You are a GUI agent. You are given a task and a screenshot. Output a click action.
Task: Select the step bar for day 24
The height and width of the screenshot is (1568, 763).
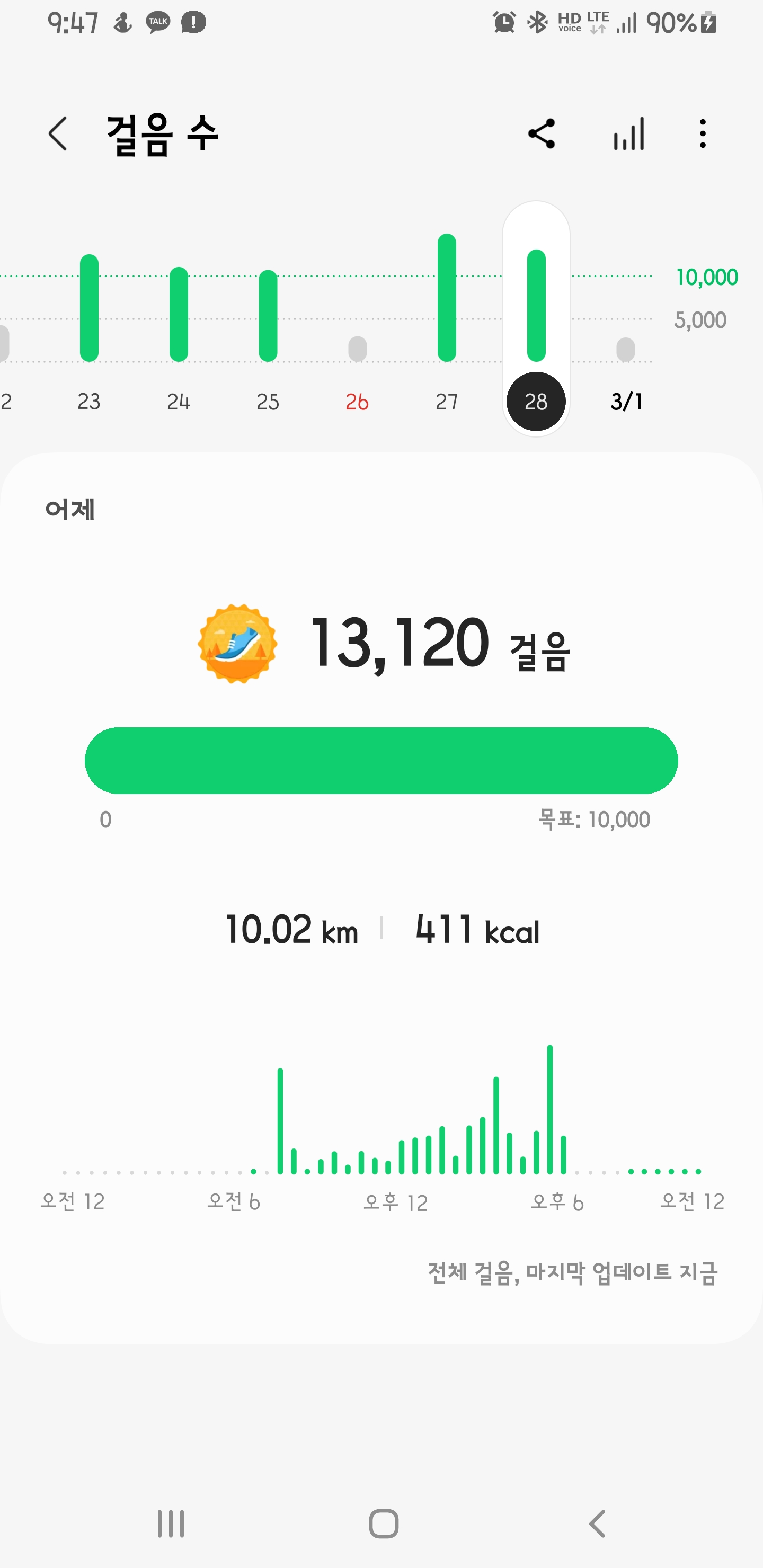click(x=179, y=314)
